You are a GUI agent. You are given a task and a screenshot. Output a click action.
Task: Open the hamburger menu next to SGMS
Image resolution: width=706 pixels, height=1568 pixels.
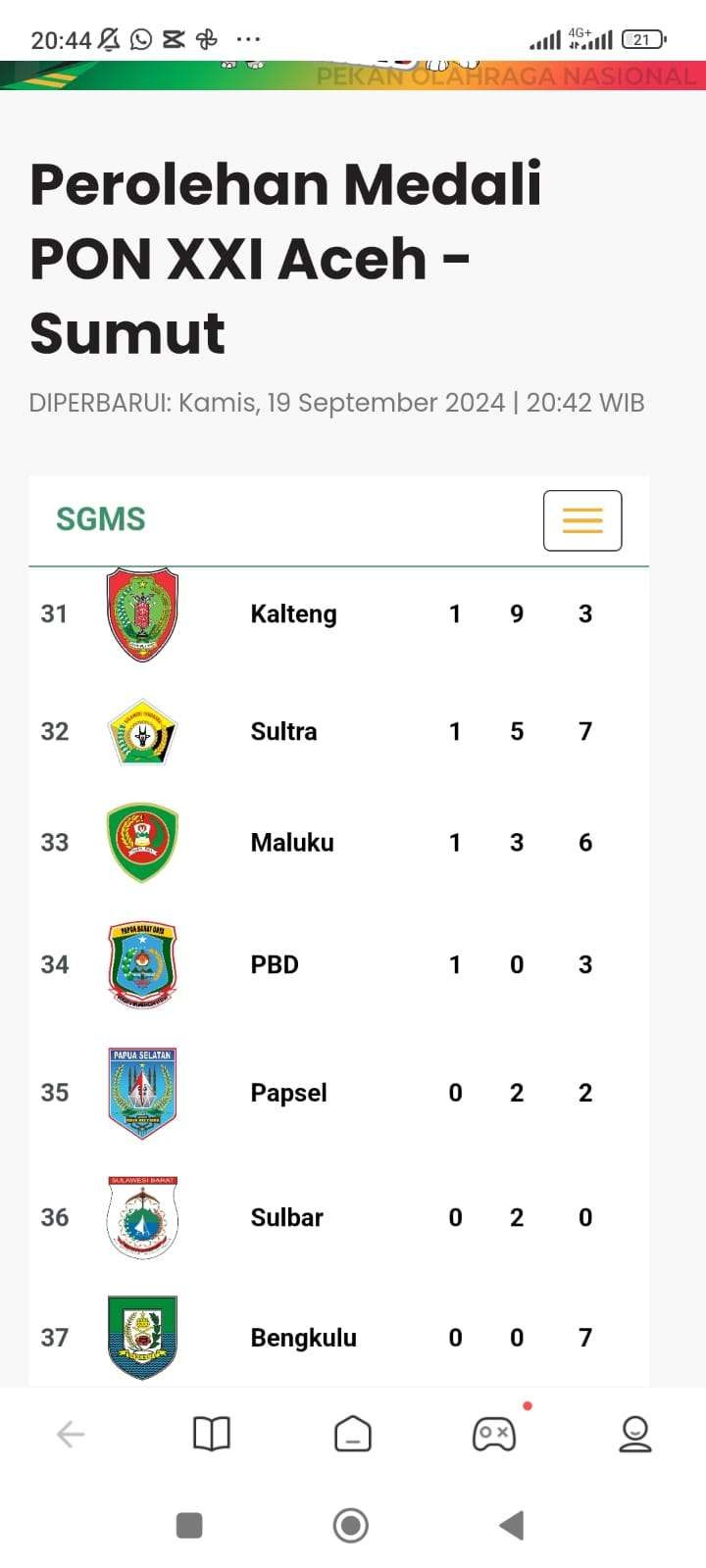click(x=582, y=520)
